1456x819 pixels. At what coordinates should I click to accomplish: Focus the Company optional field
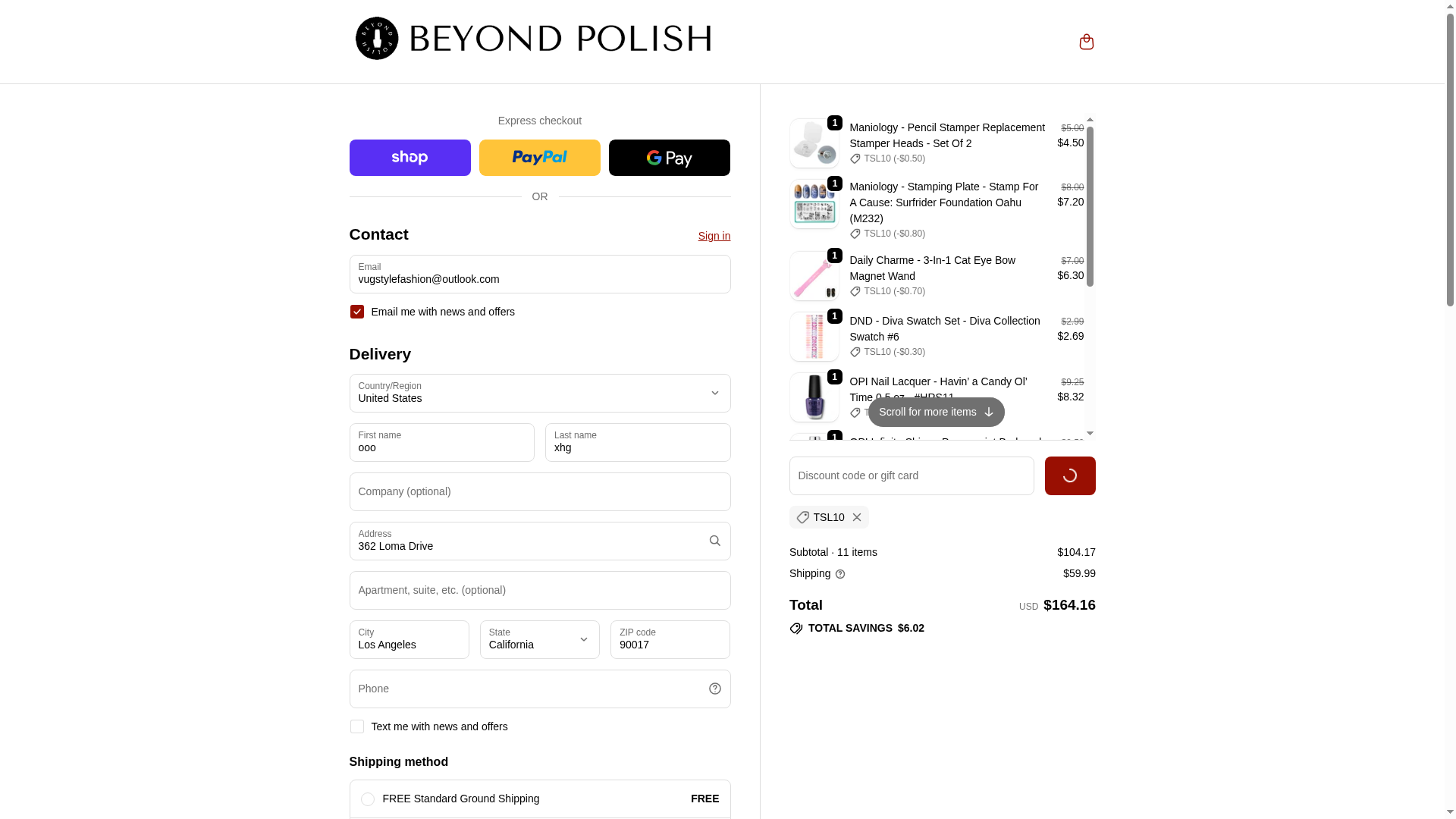pyautogui.click(x=539, y=492)
